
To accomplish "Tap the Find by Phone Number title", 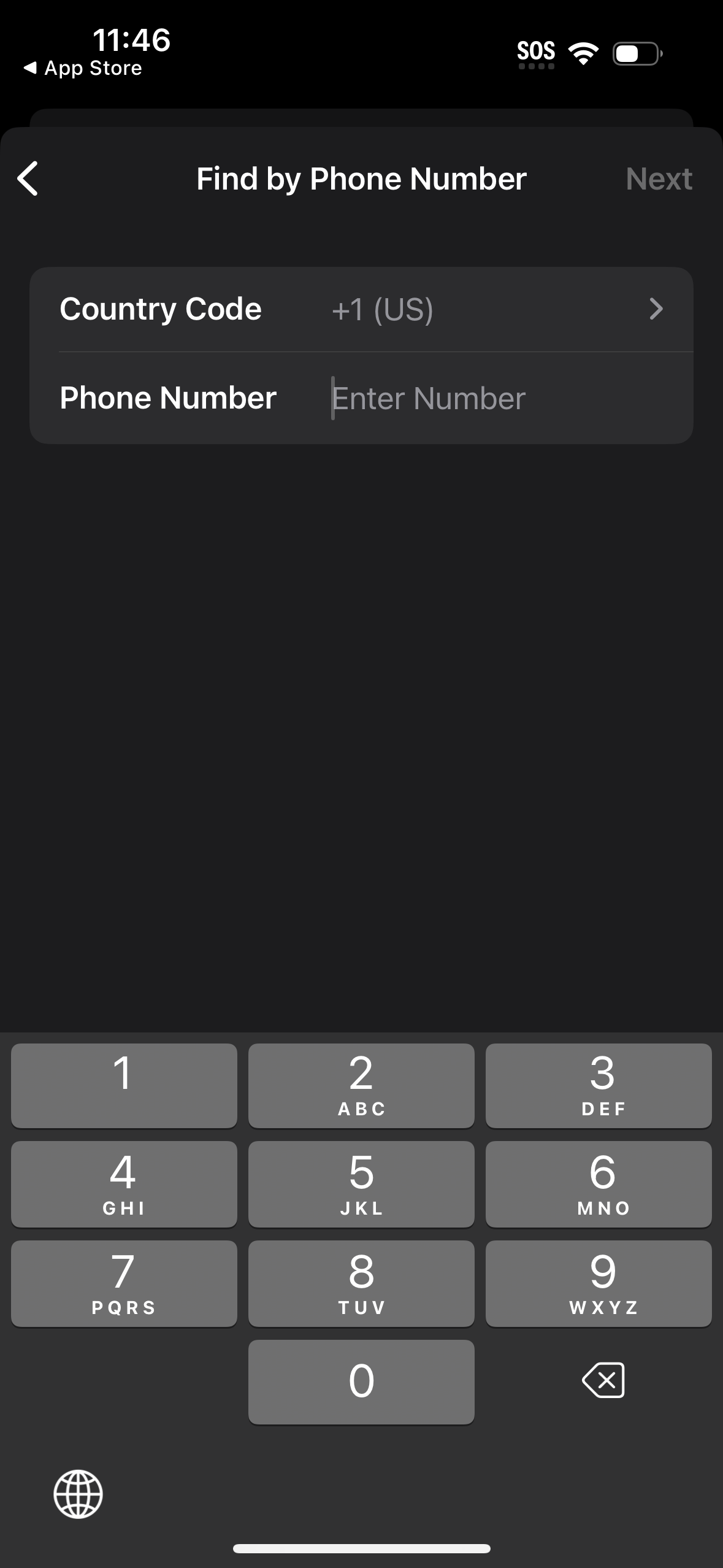I will click(361, 179).
